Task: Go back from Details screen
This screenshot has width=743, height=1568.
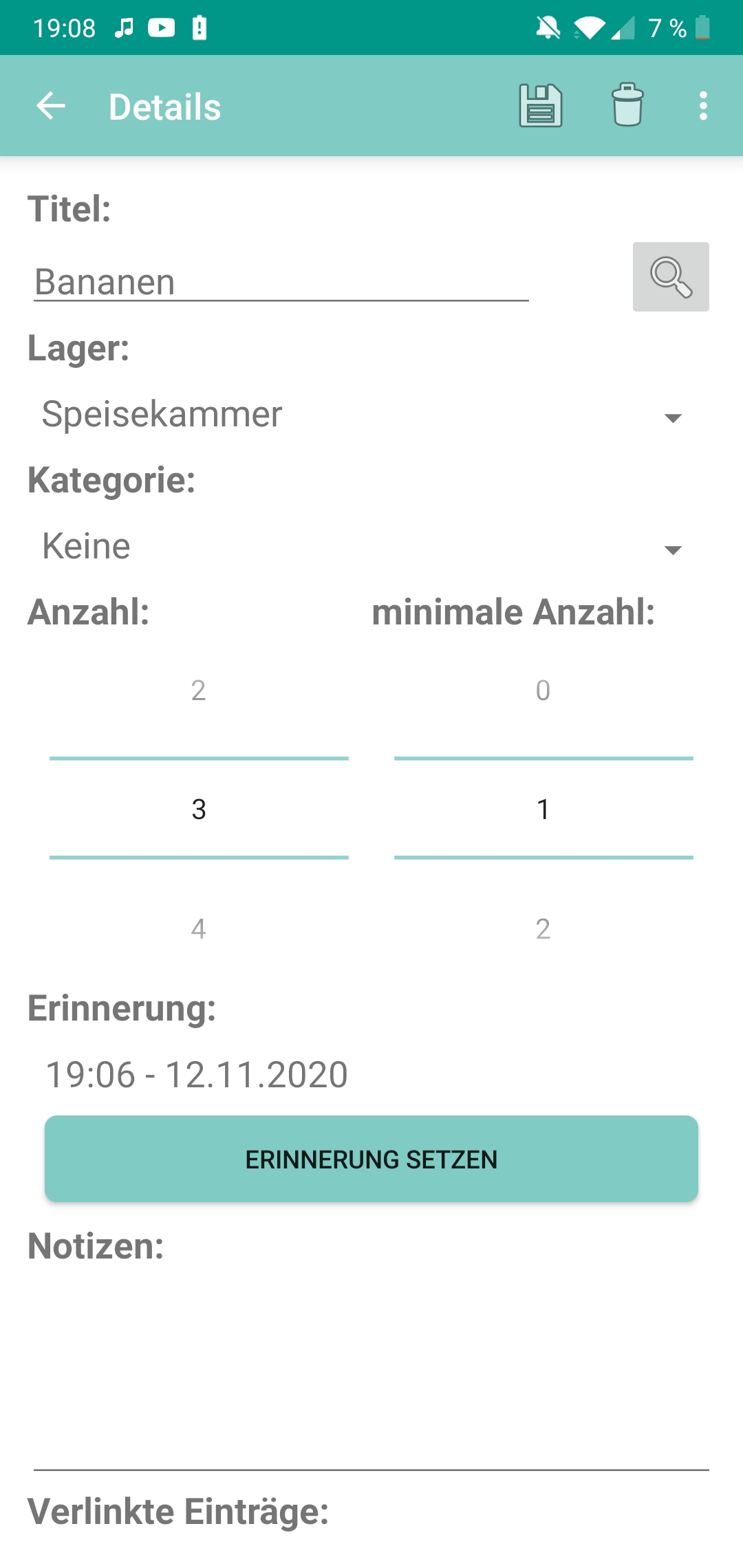Action: 51,106
